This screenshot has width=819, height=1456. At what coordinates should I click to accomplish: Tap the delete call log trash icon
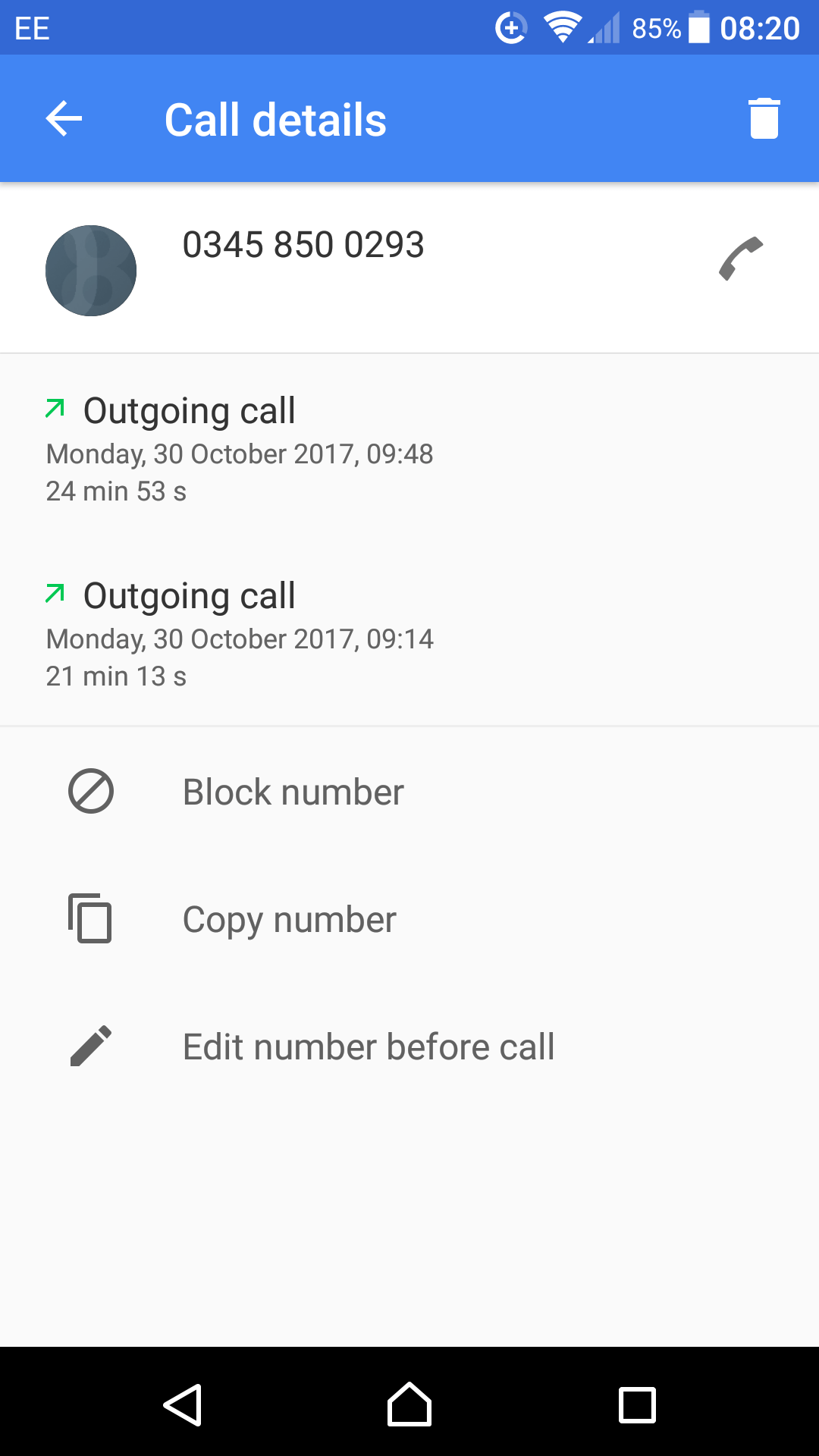[x=764, y=118]
